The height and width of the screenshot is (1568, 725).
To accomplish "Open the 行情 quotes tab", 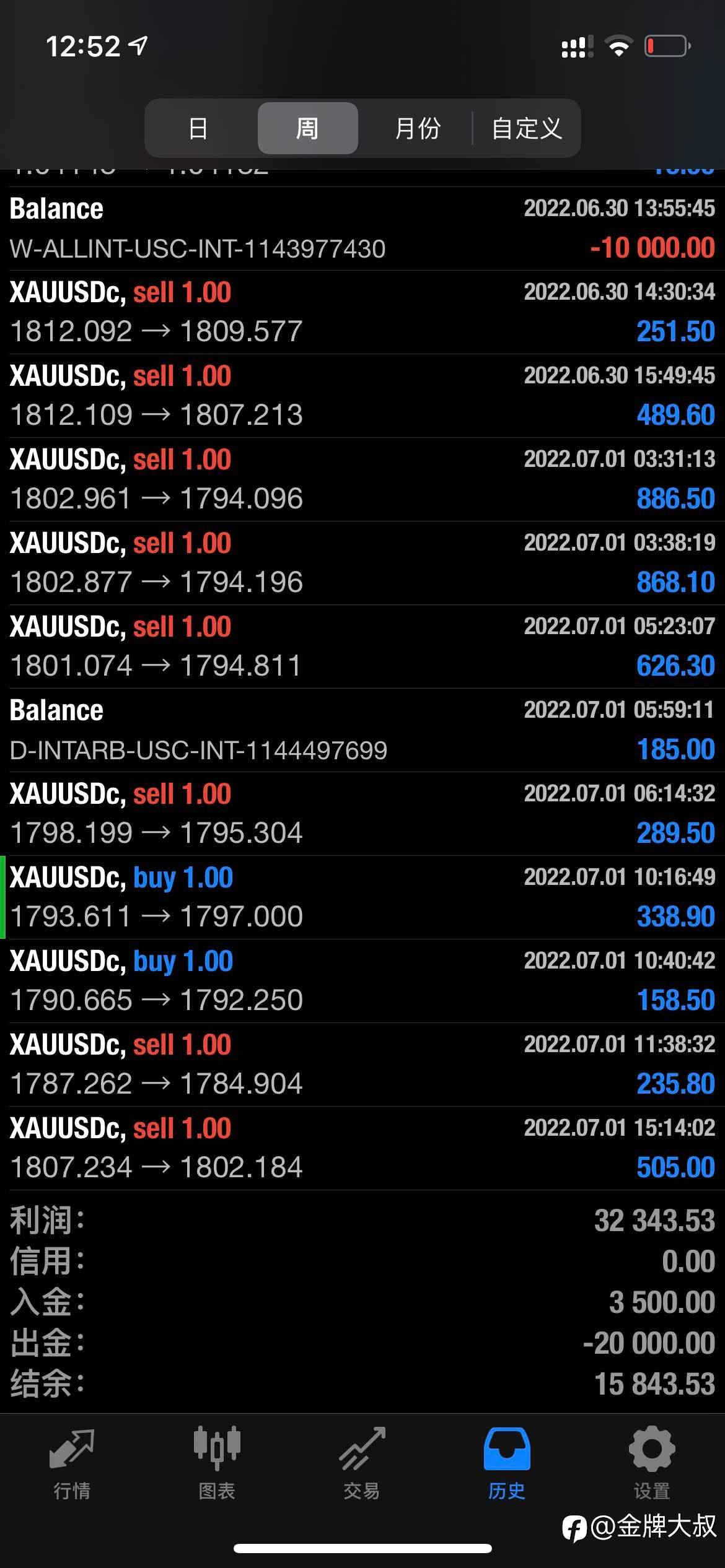I will pos(72,1463).
